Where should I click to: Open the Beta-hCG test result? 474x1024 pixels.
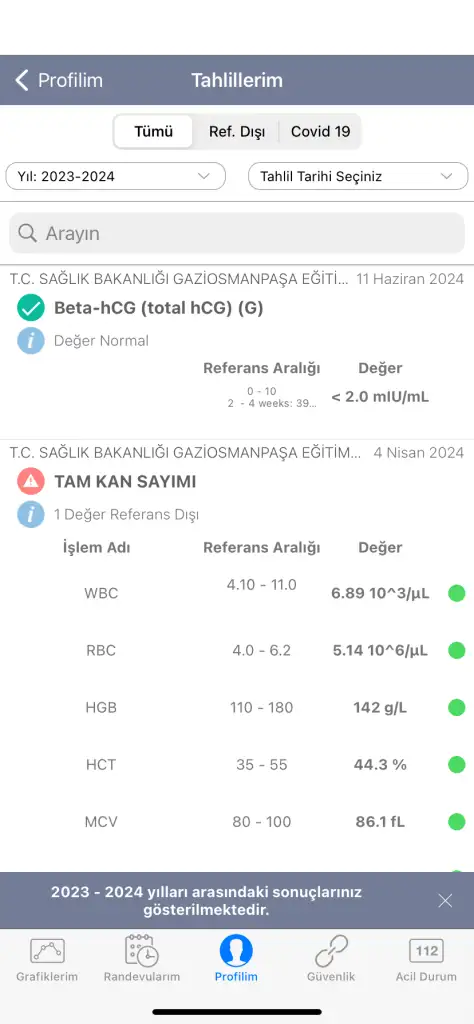tap(158, 308)
